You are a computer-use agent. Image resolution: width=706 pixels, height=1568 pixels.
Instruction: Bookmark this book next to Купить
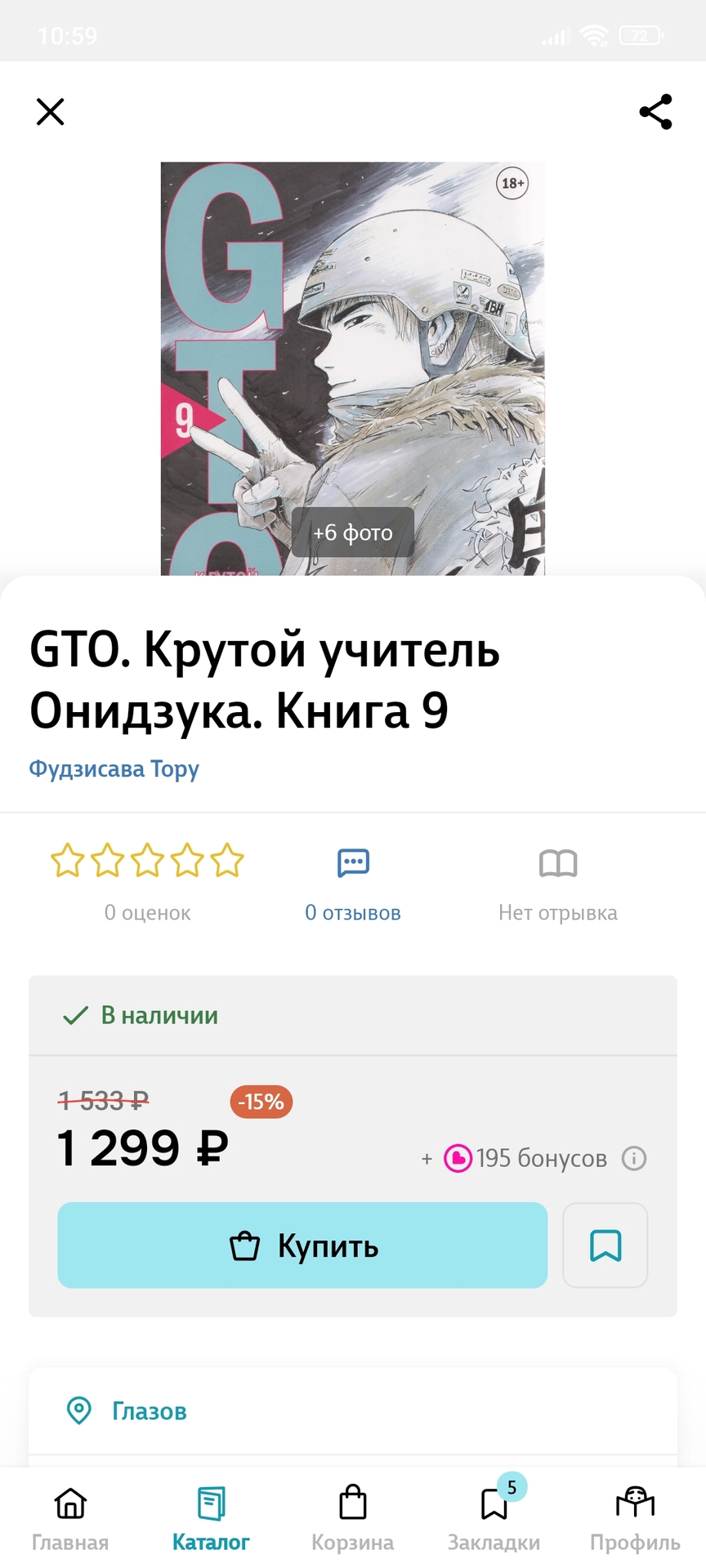pyautogui.click(x=605, y=1245)
